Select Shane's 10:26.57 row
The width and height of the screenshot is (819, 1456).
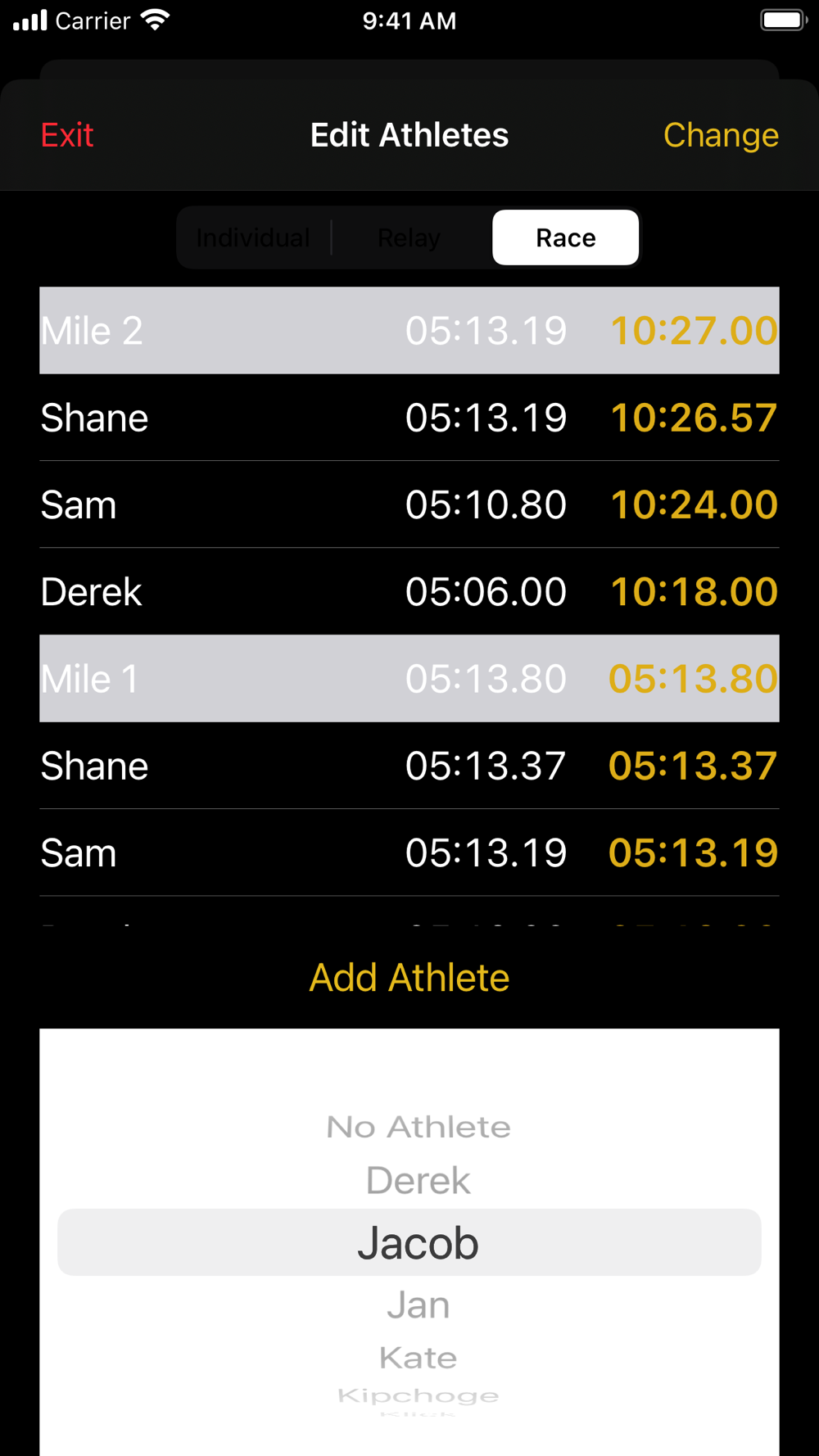click(x=409, y=418)
